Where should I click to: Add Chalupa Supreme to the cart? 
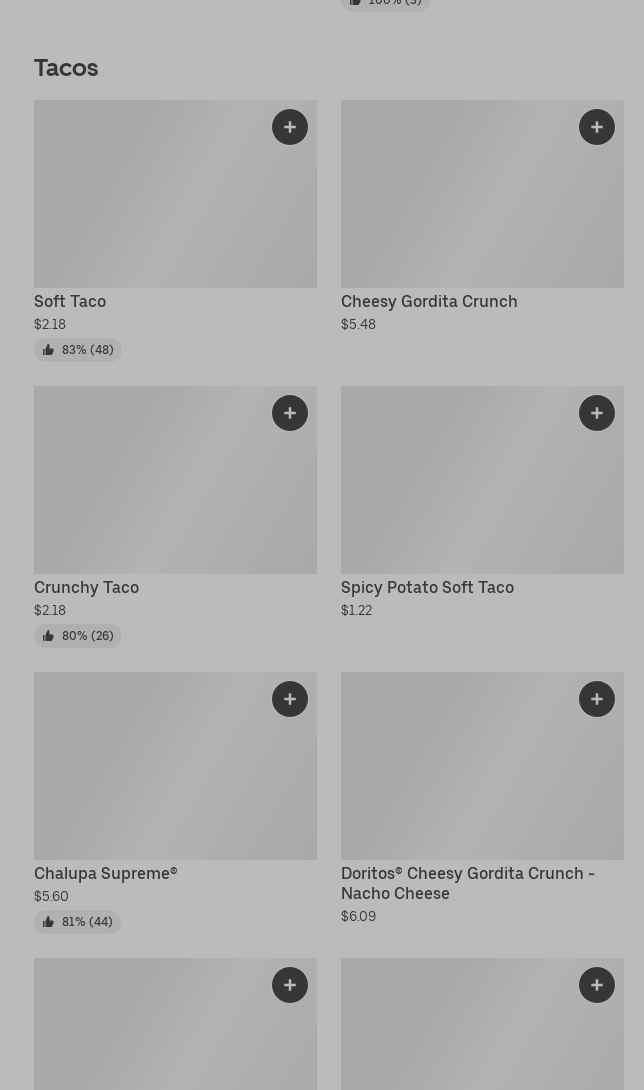(x=290, y=699)
